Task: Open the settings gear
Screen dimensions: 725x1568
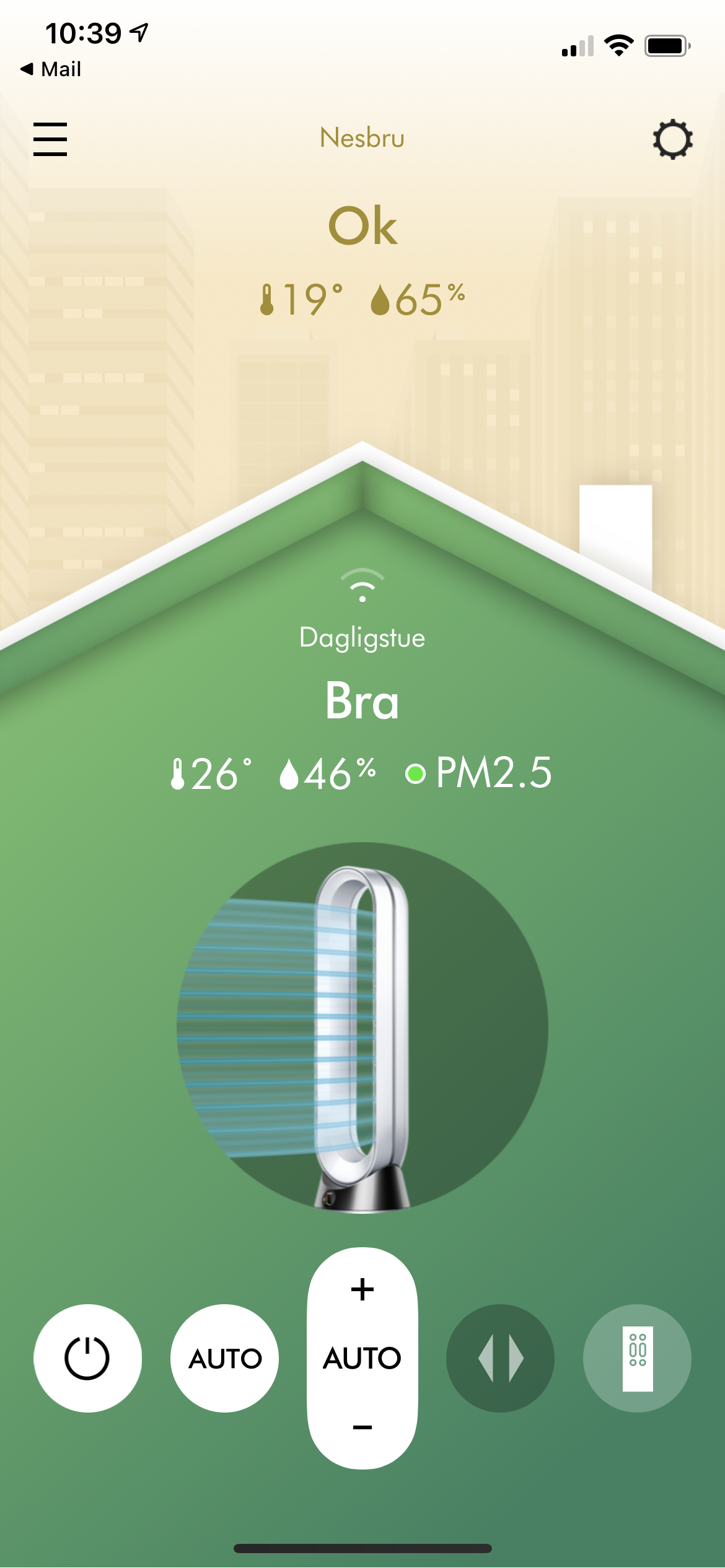Action: 672,139
